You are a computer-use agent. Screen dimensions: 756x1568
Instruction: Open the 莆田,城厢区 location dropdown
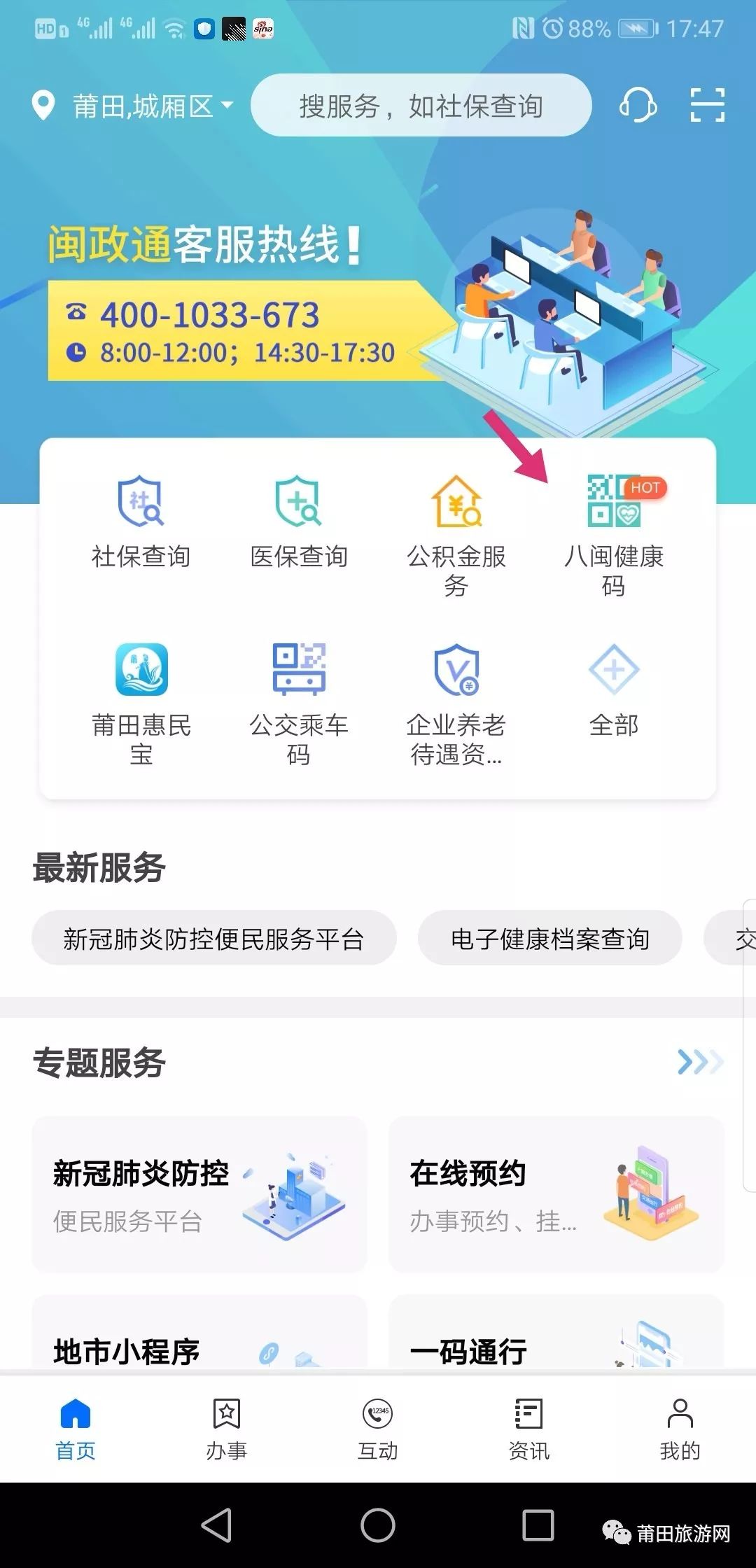[133, 106]
